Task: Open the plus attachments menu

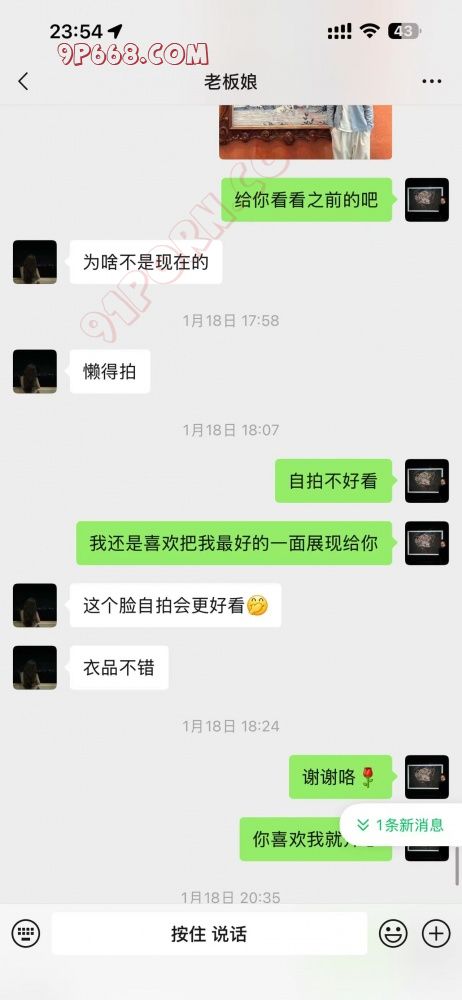Action: [x=436, y=934]
